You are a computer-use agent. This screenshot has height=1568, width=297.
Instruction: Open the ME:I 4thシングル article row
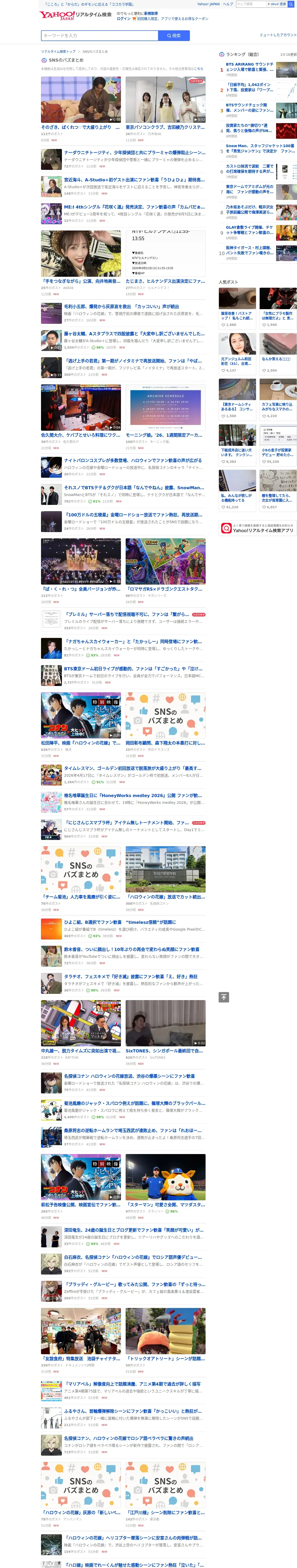[123, 213]
